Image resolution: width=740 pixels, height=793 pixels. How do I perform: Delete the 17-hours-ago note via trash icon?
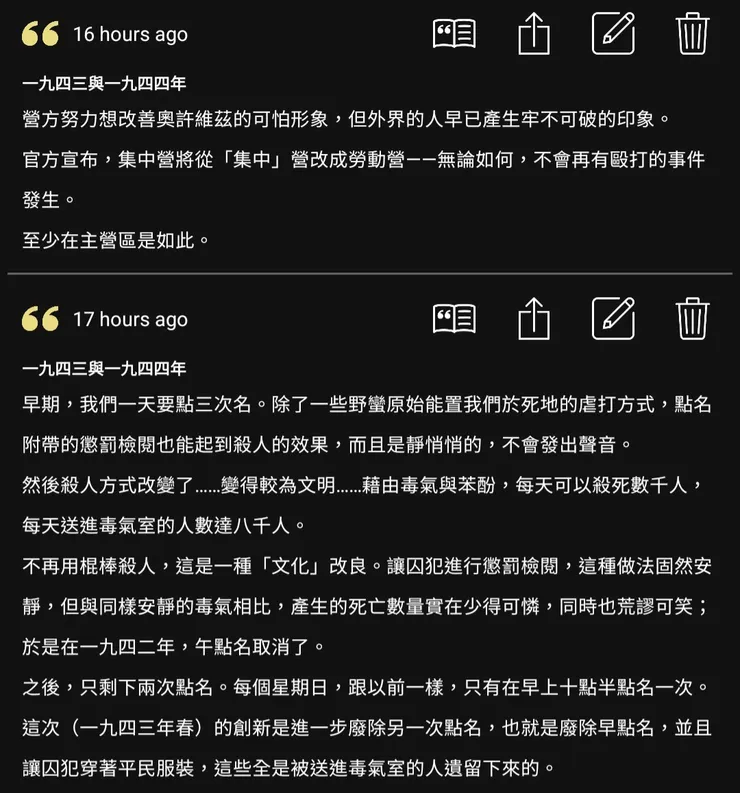pyautogui.click(x=692, y=320)
